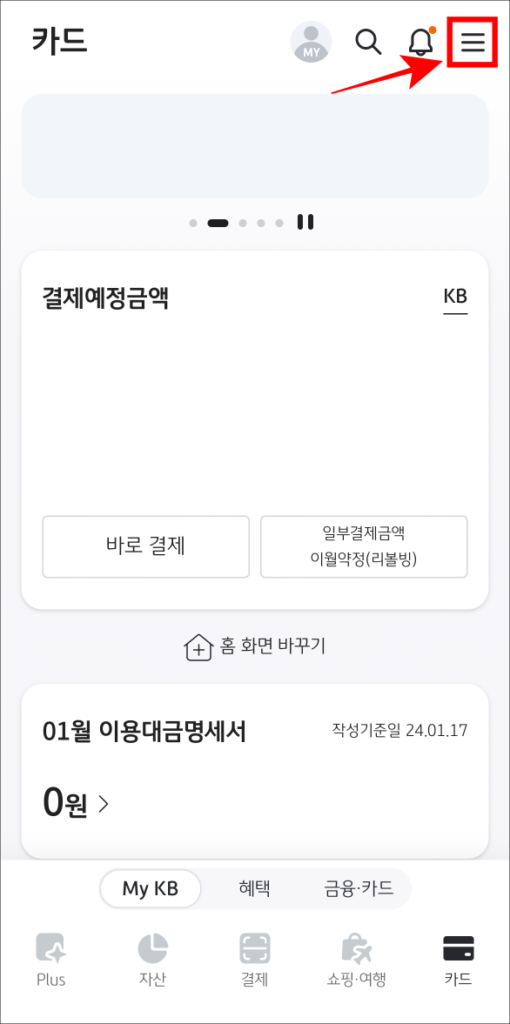Tap 홈 화면 바꾸기

coord(255,647)
